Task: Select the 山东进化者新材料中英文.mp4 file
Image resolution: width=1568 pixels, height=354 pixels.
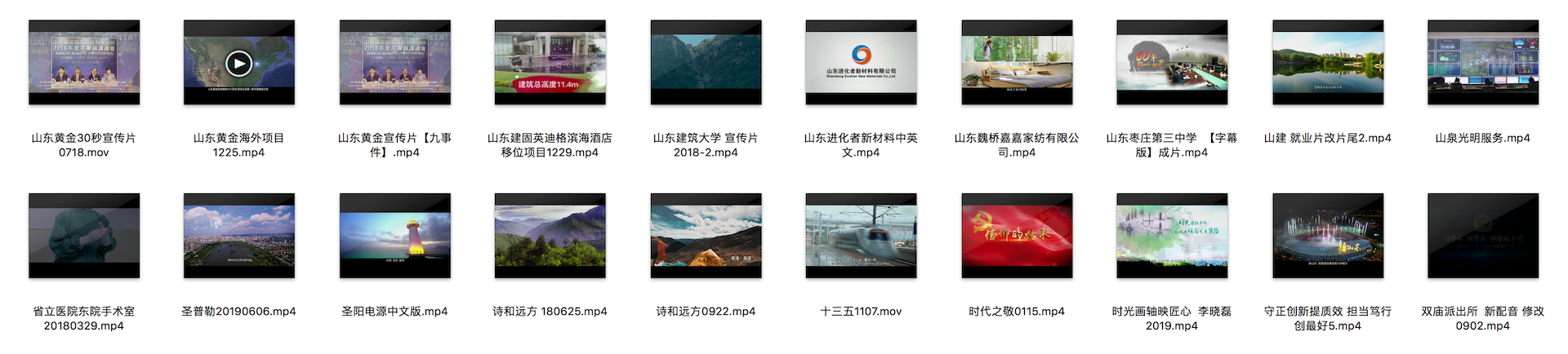Action: 861,63
